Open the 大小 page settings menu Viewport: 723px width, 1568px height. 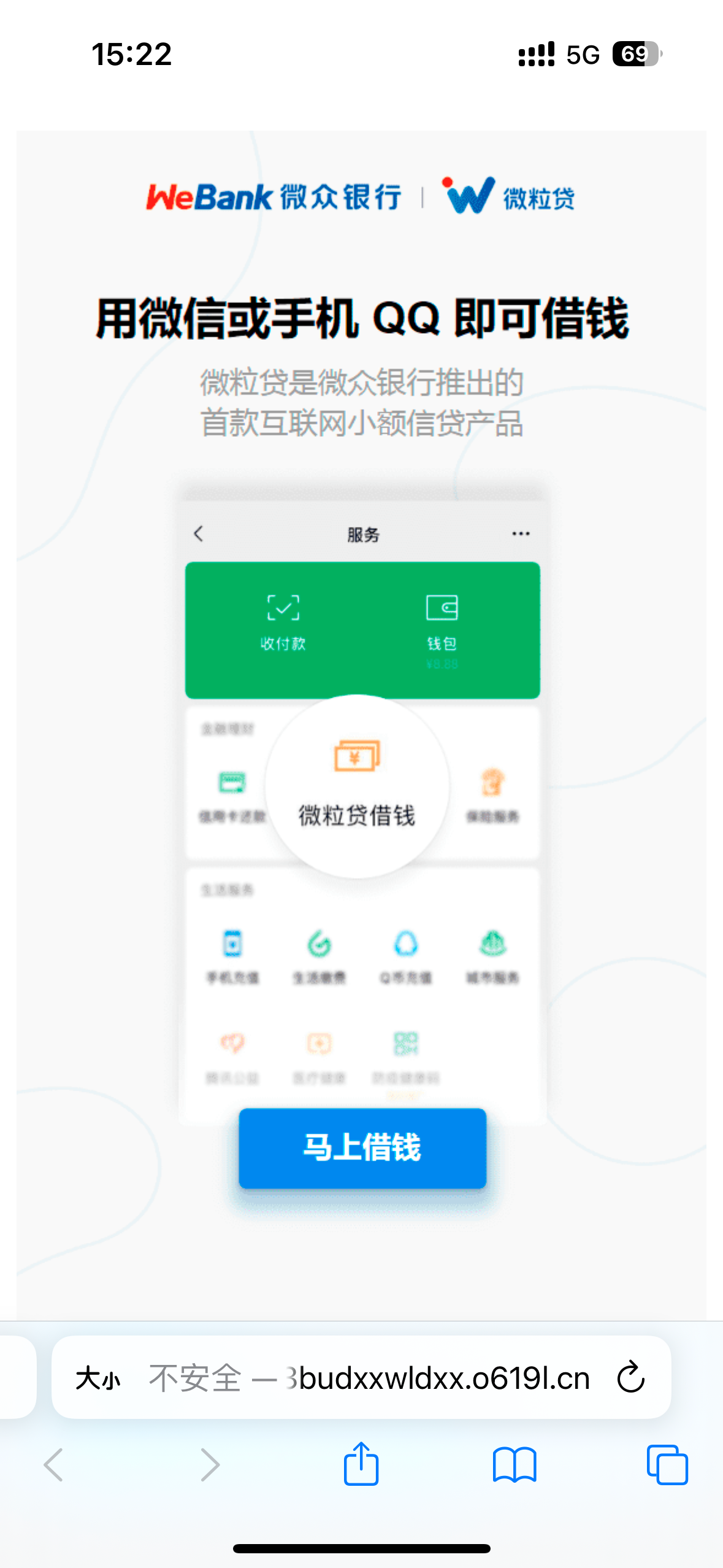98,1378
